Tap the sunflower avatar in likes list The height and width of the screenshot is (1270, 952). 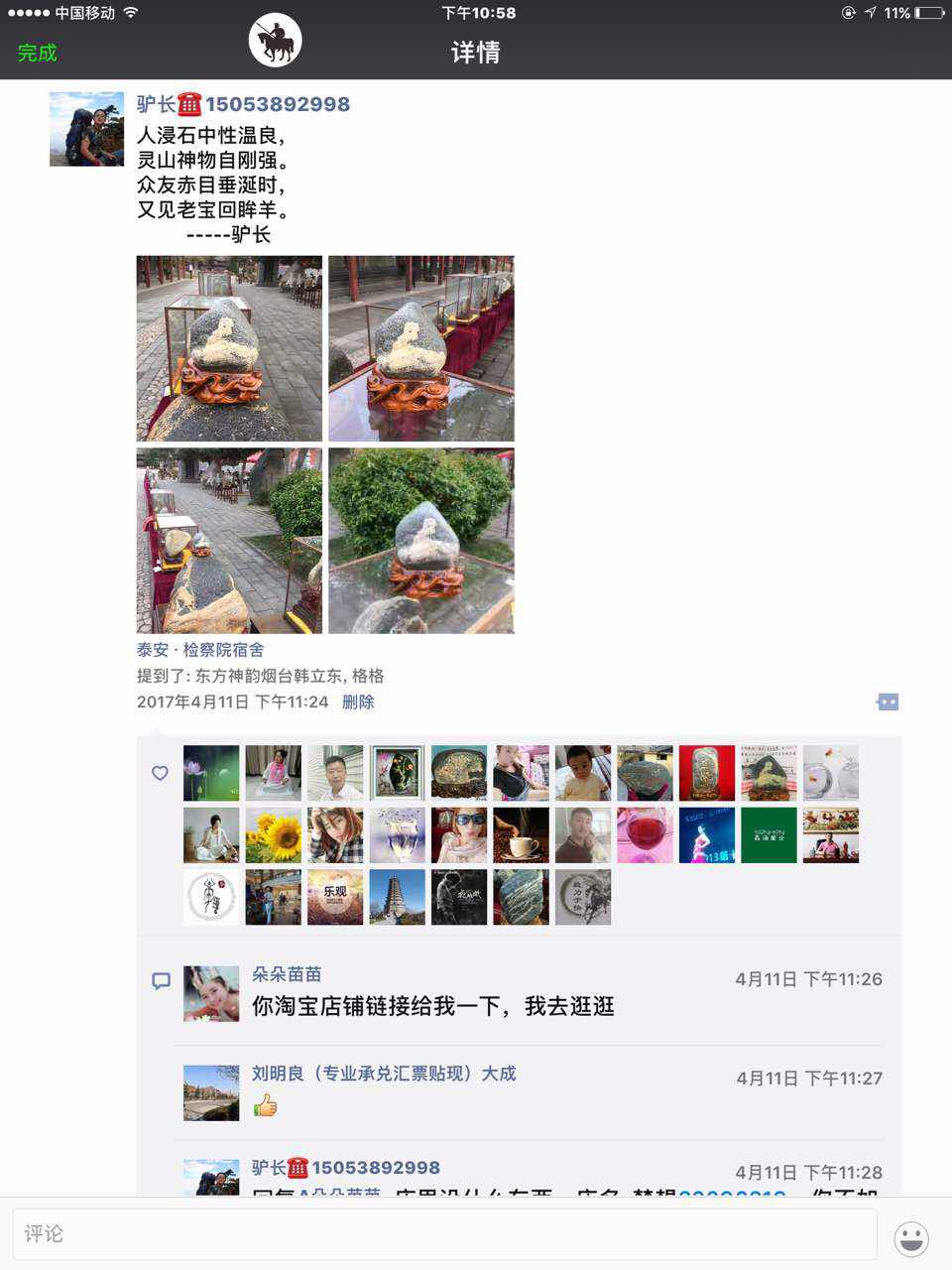coord(273,834)
